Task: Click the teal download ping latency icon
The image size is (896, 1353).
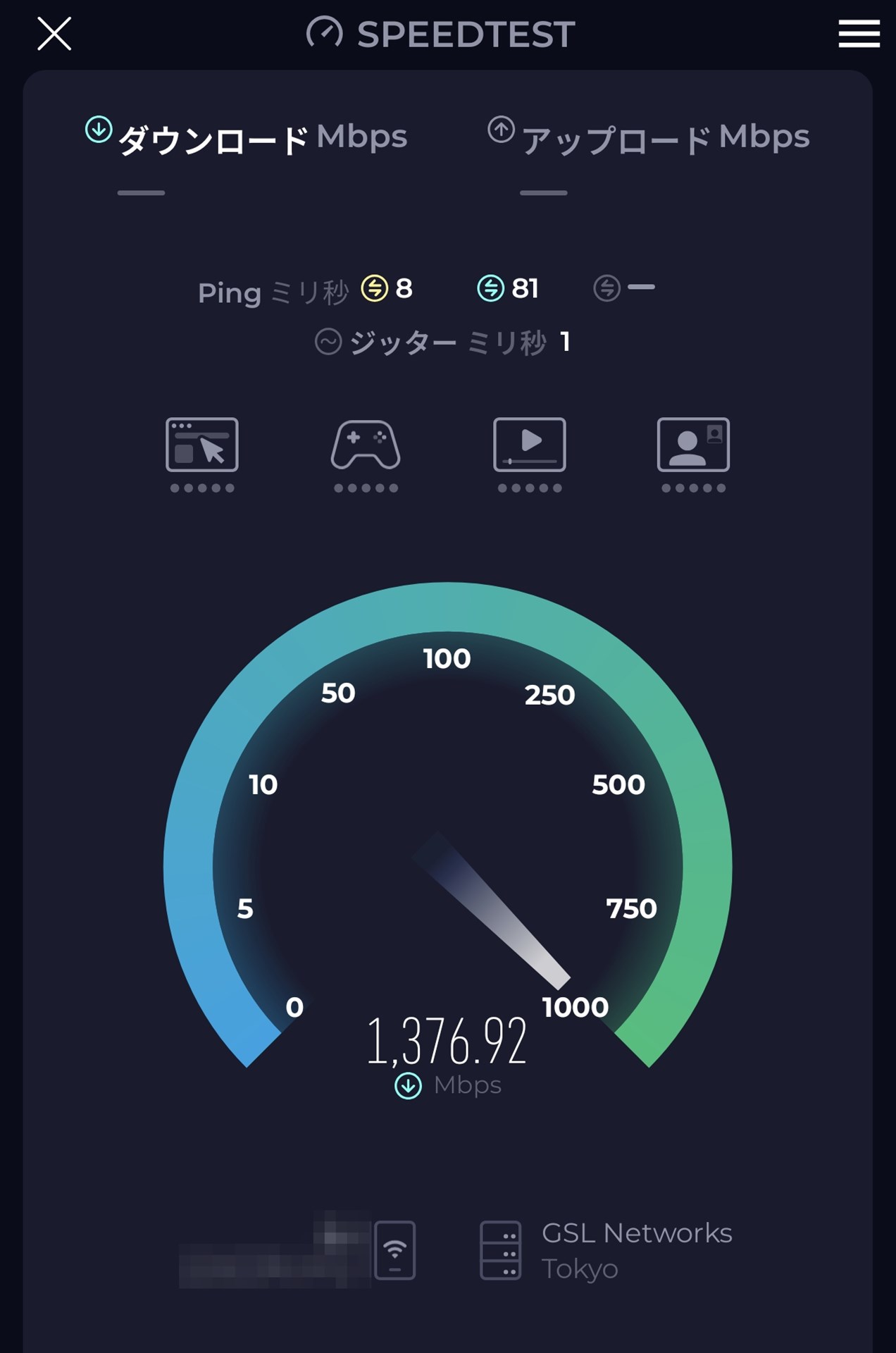Action: [491, 288]
